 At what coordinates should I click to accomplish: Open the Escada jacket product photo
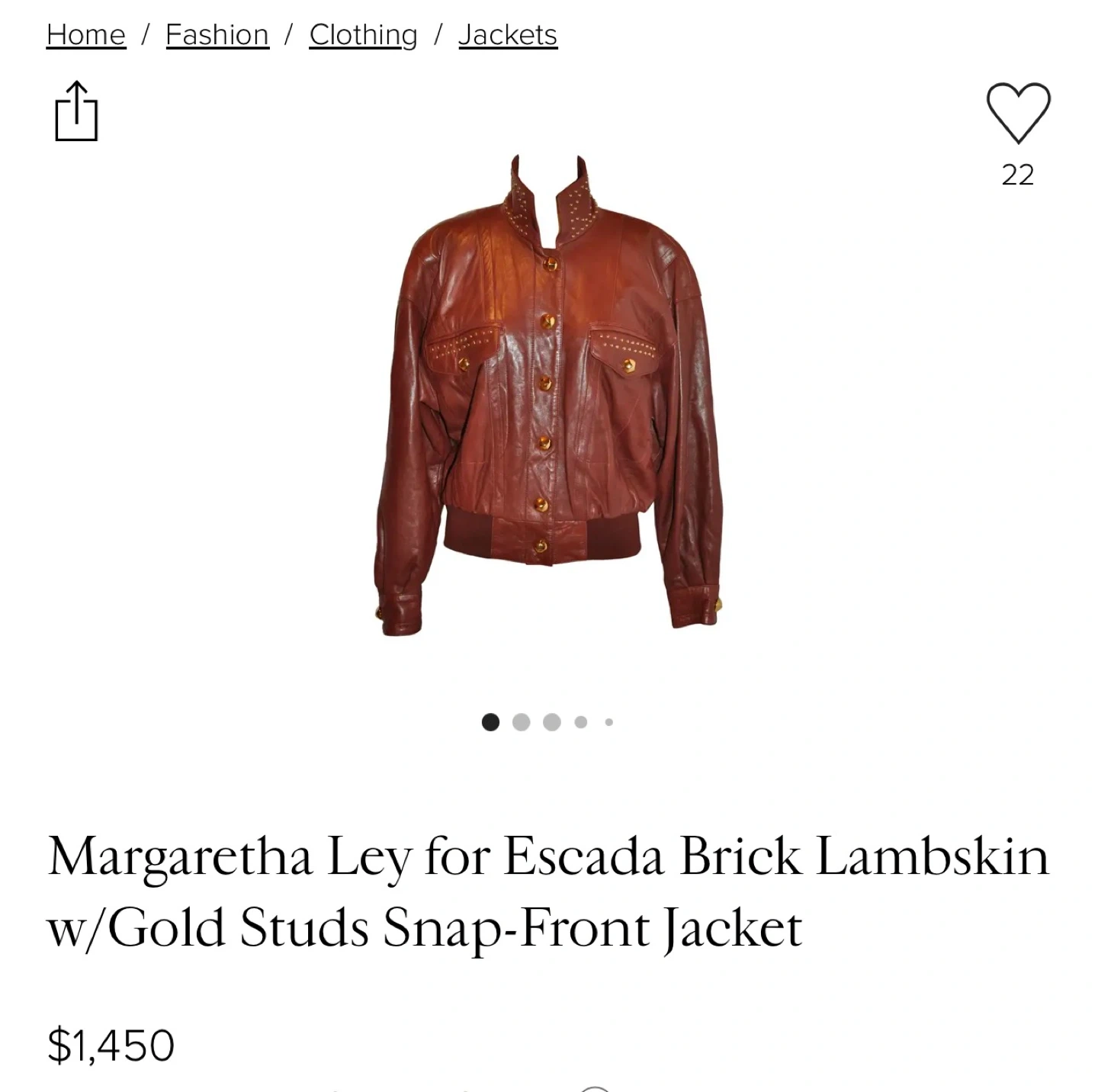pyautogui.click(x=549, y=397)
